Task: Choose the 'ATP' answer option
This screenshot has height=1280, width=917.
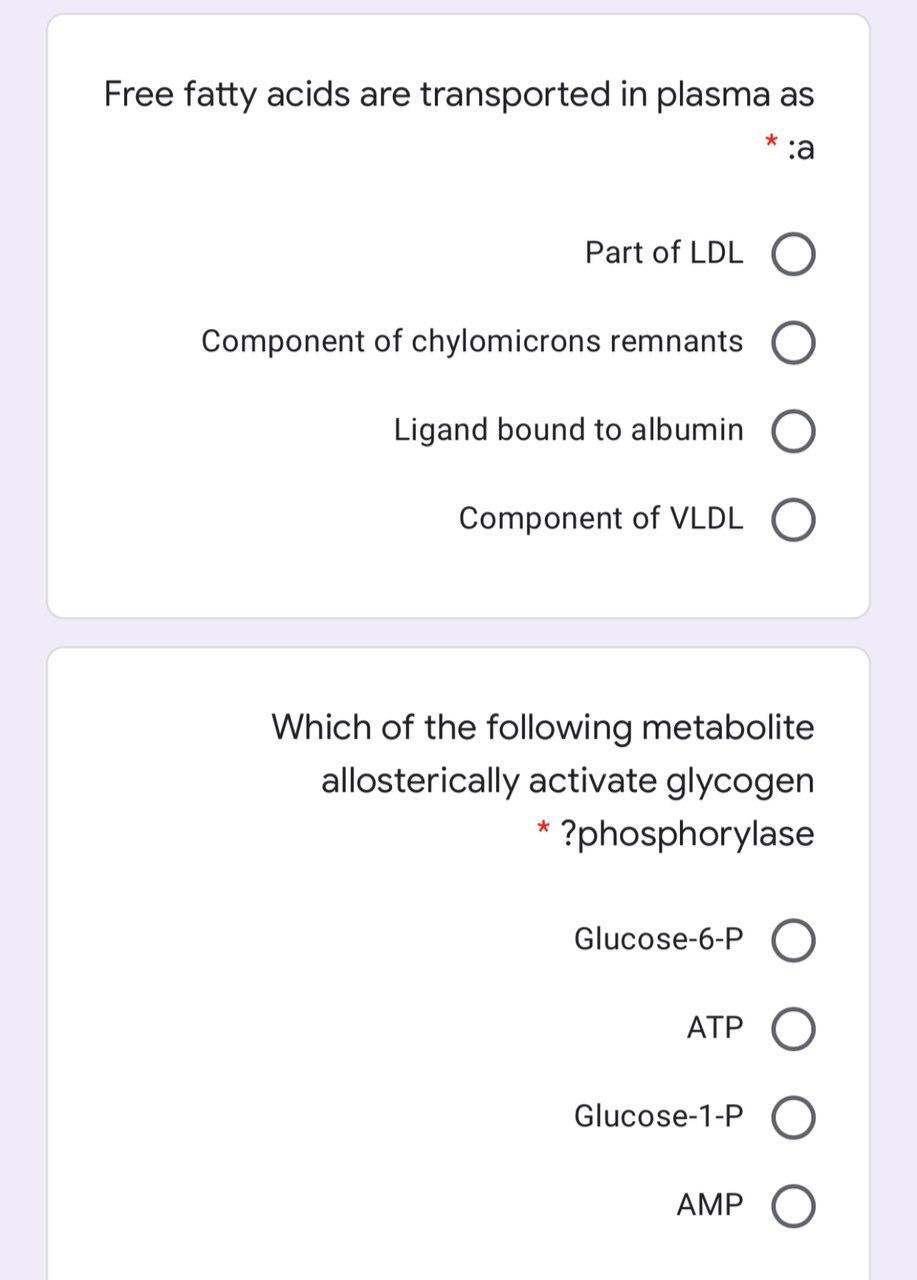Action: [x=791, y=1026]
